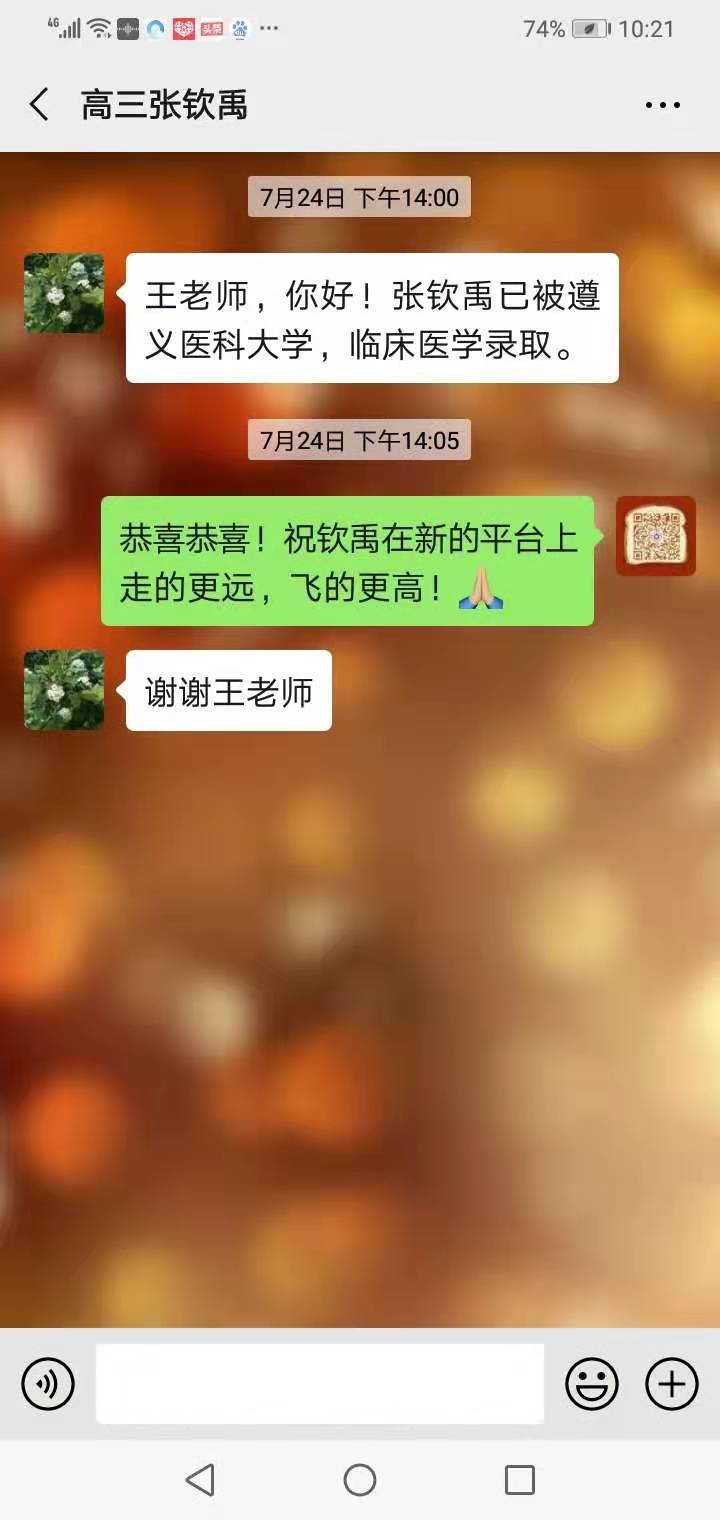Viewport: 720px width, 1520px height.
Task: Open the recent apps overview
Action: tap(519, 1480)
